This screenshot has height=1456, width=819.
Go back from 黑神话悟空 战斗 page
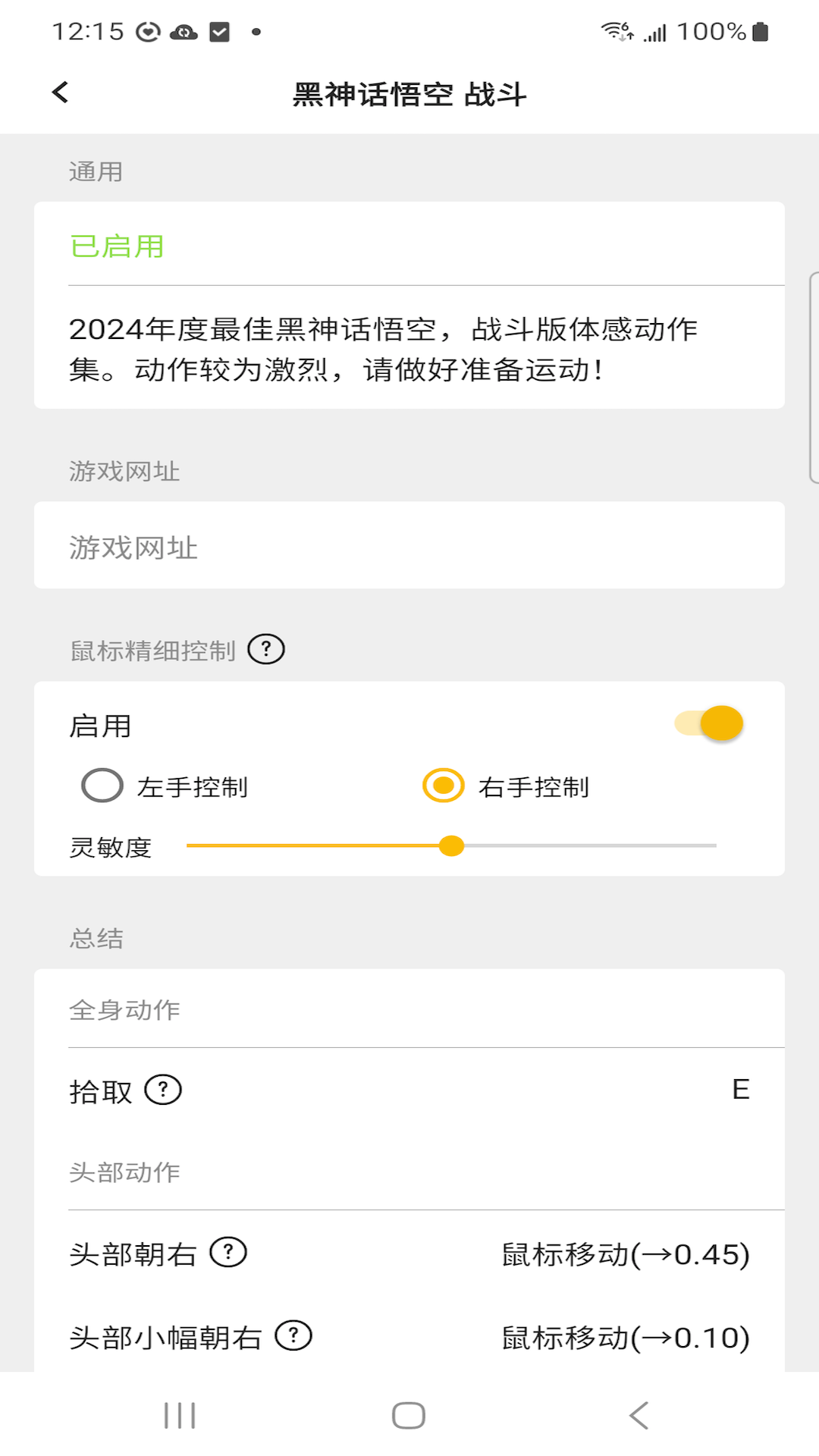[60, 93]
